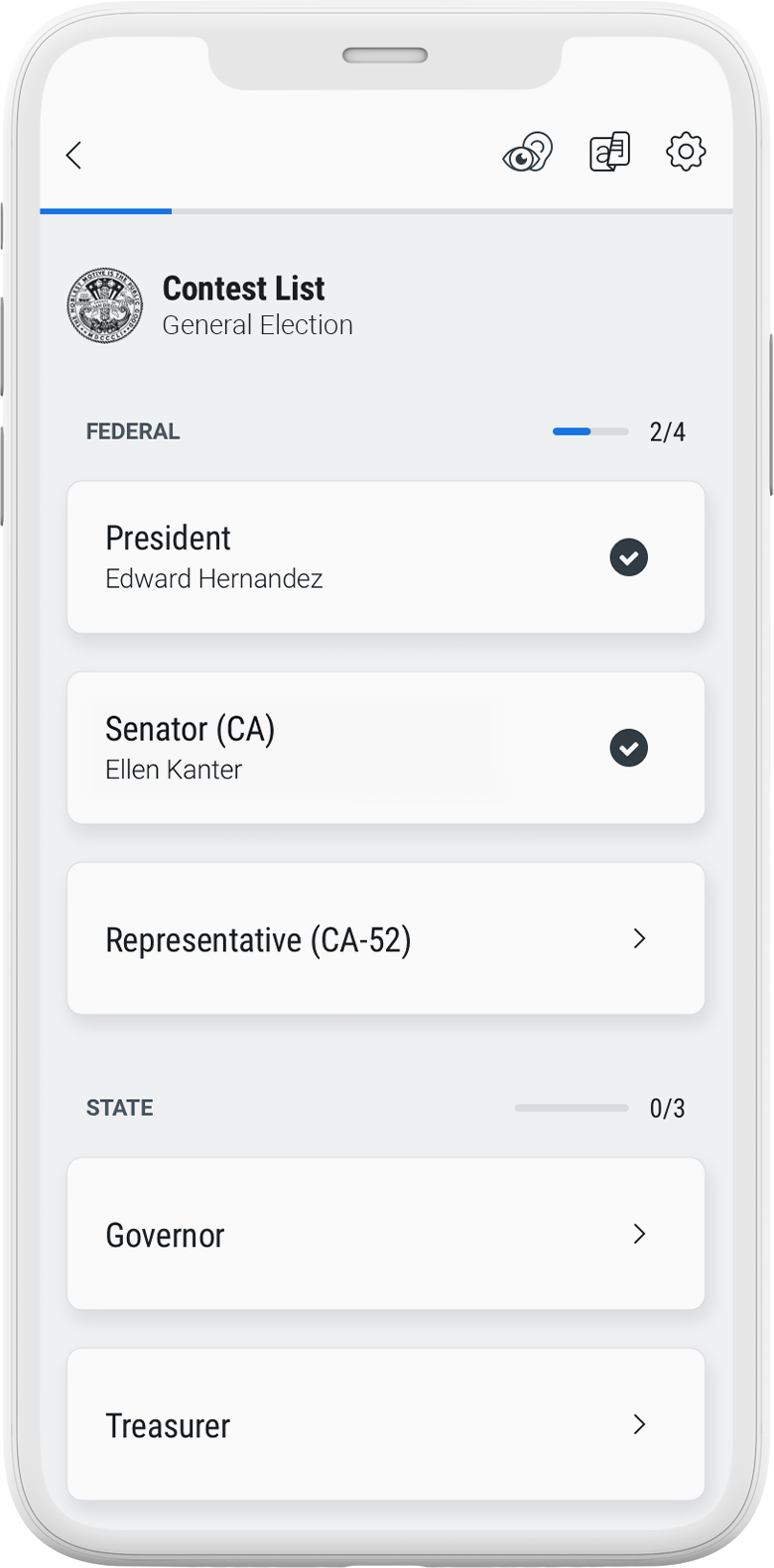Click the back arrow icon
This screenshot has width=774, height=1568.
72,155
